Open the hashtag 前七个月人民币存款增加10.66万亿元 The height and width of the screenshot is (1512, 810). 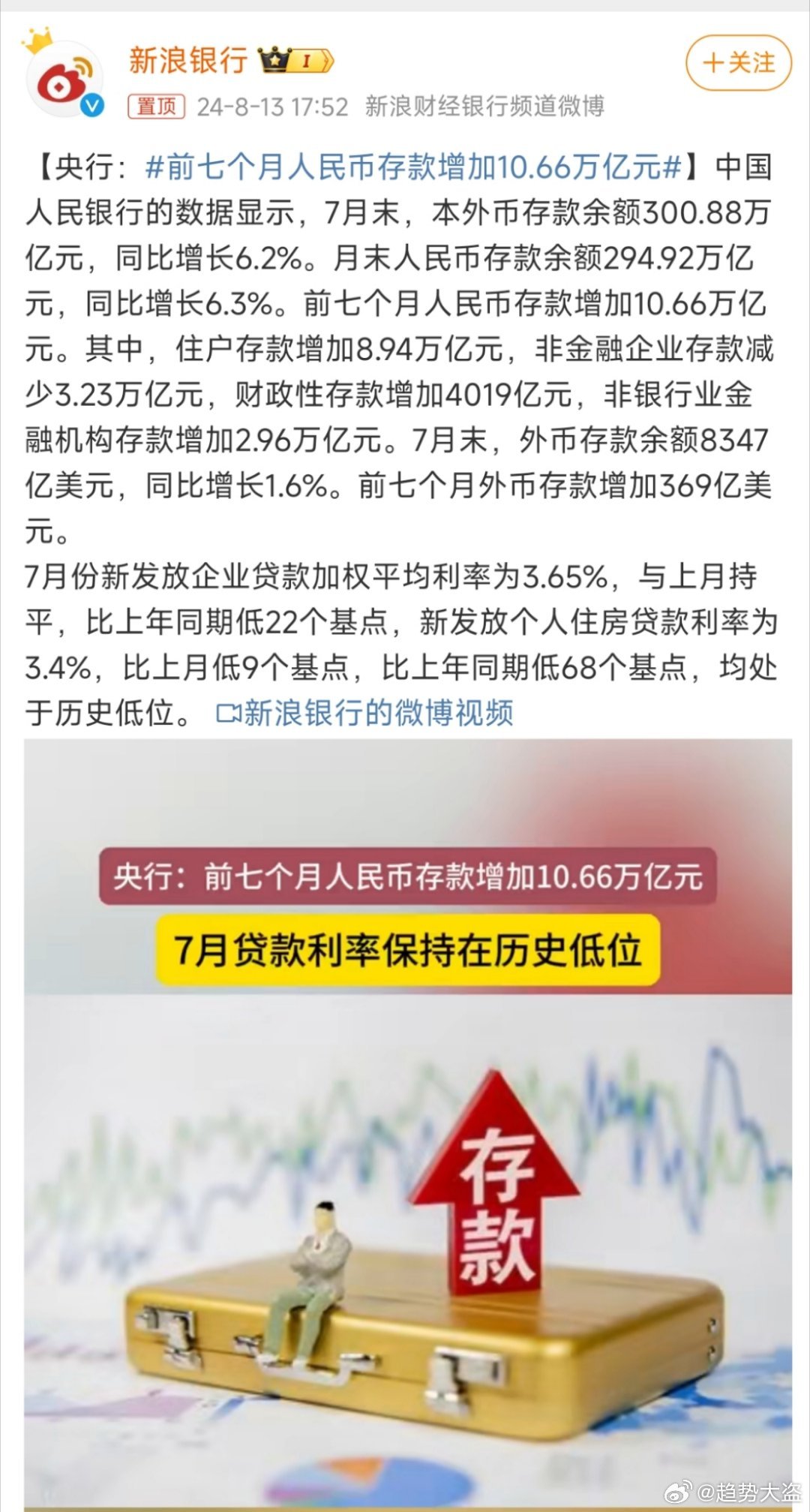(413, 167)
